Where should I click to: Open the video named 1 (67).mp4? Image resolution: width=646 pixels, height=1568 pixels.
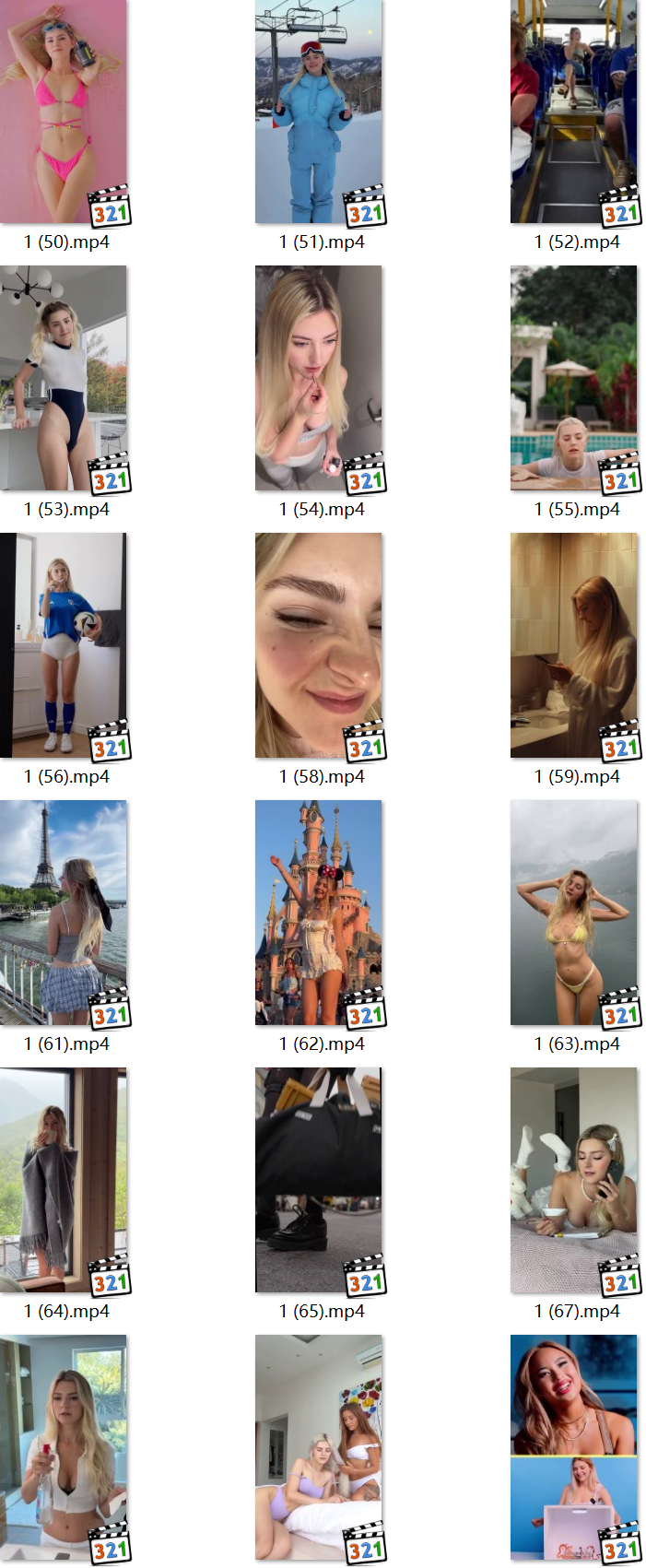(x=574, y=1180)
